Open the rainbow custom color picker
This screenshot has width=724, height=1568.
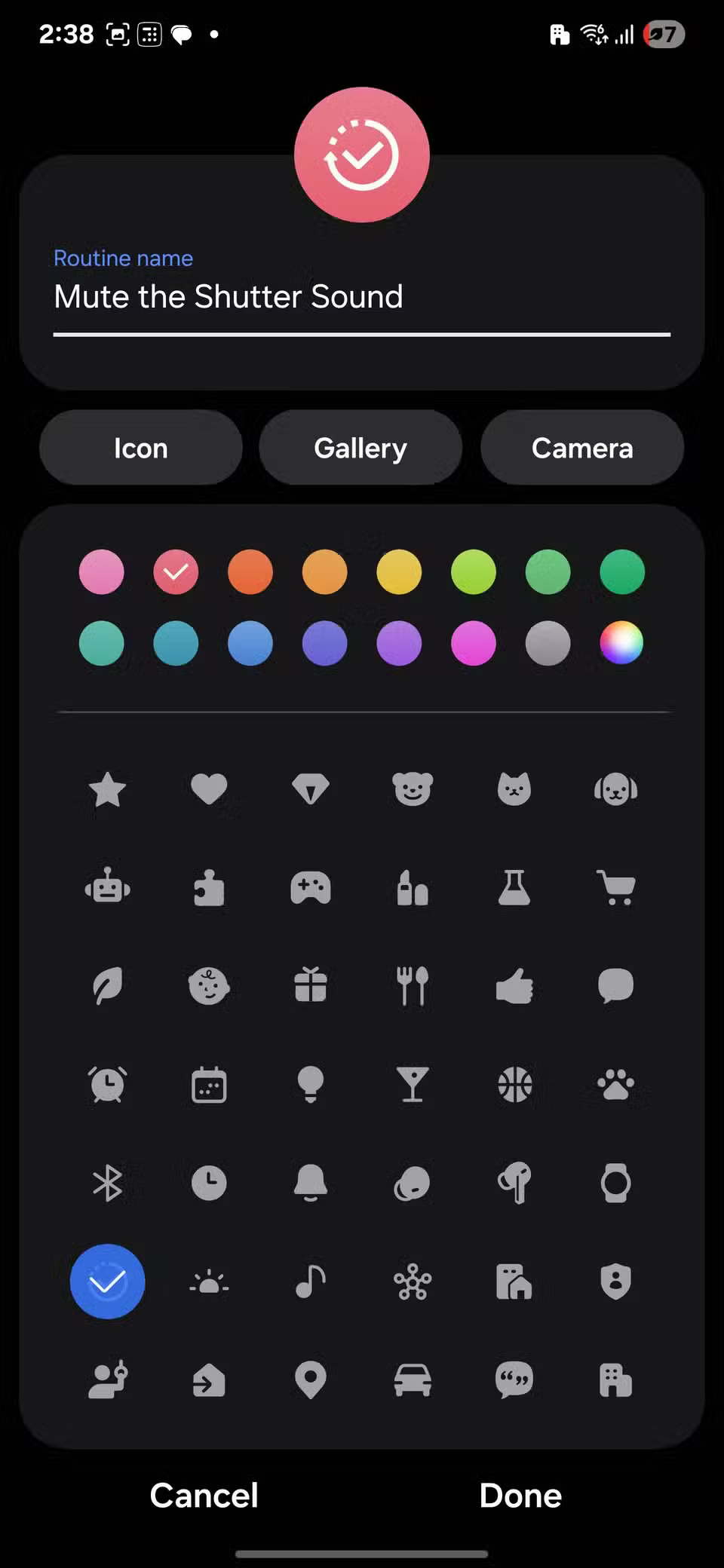click(x=621, y=643)
